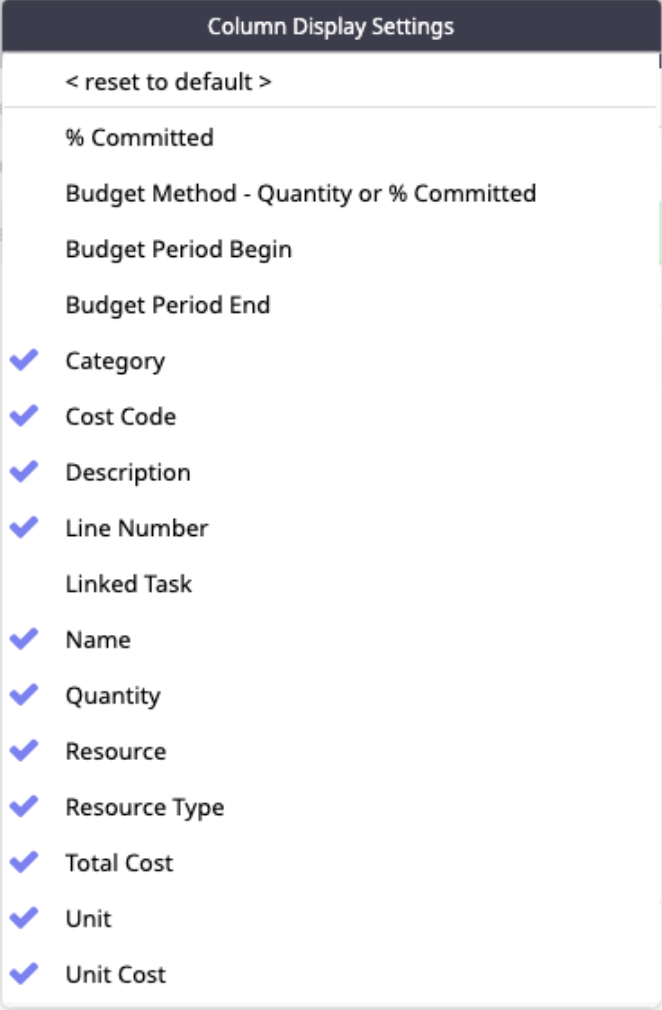Disable the Total Cost column
This screenshot has width=662, height=1010.
click(119, 863)
